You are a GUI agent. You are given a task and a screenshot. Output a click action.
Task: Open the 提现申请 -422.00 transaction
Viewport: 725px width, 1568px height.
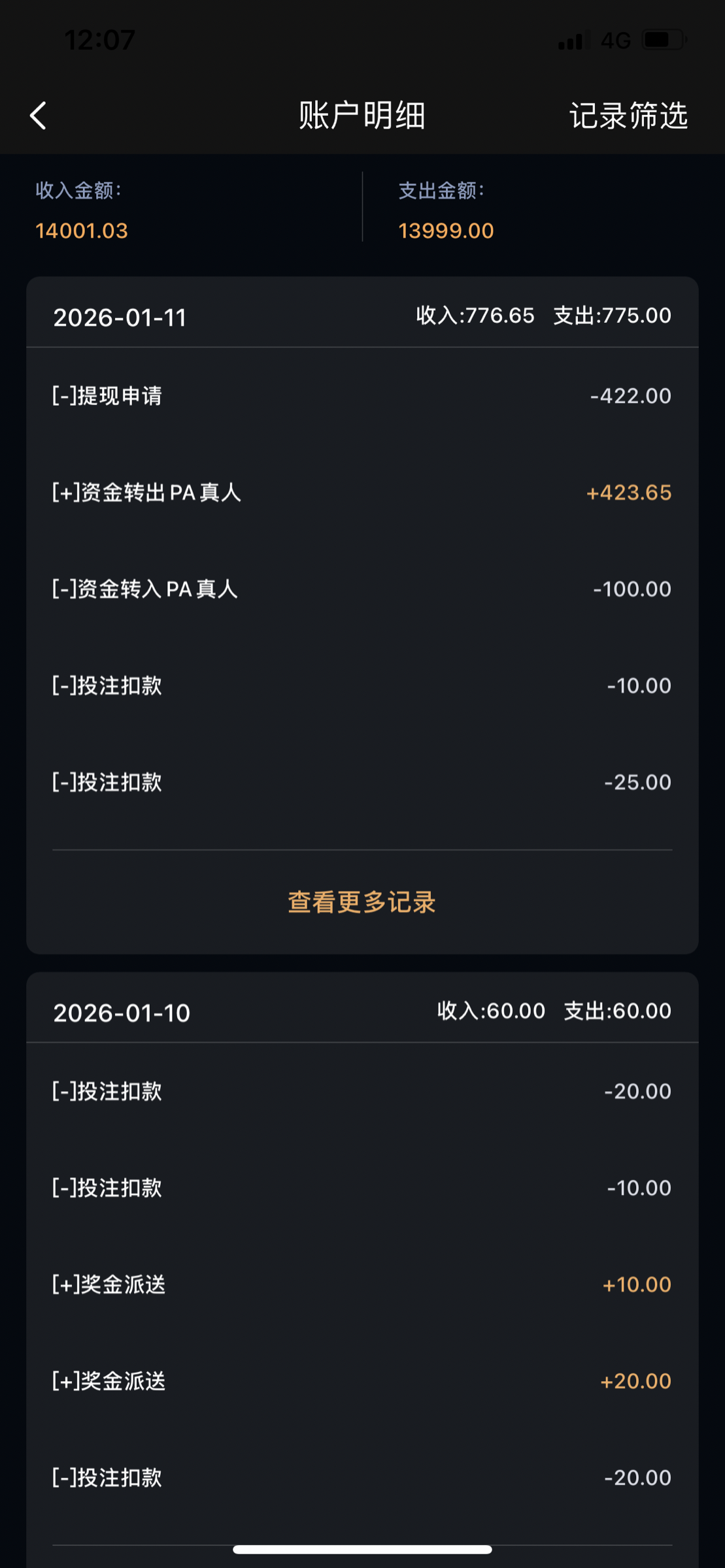click(x=362, y=395)
